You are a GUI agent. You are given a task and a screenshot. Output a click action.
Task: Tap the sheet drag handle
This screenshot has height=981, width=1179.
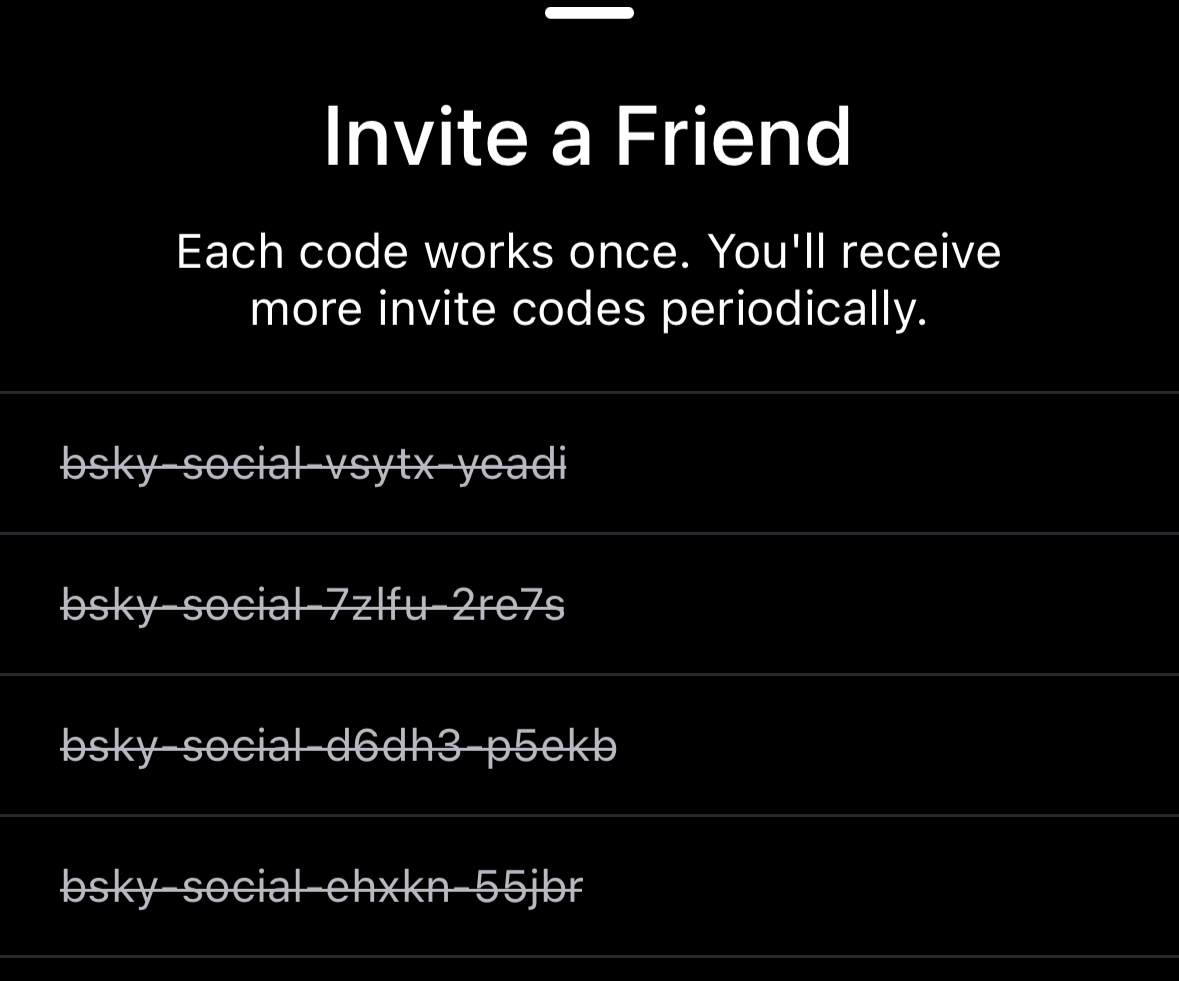[589, 13]
